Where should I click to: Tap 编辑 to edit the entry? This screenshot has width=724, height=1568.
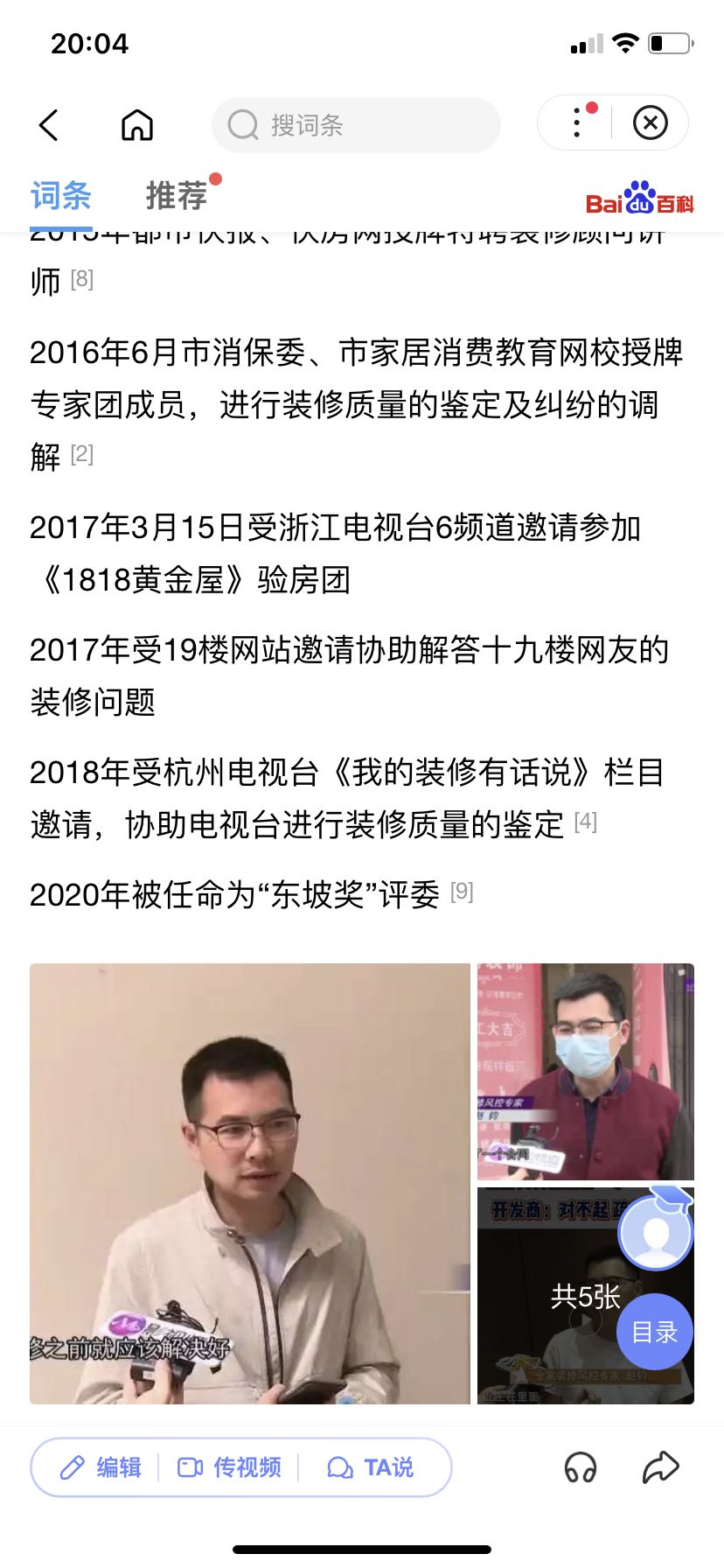(x=101, y=1467)
